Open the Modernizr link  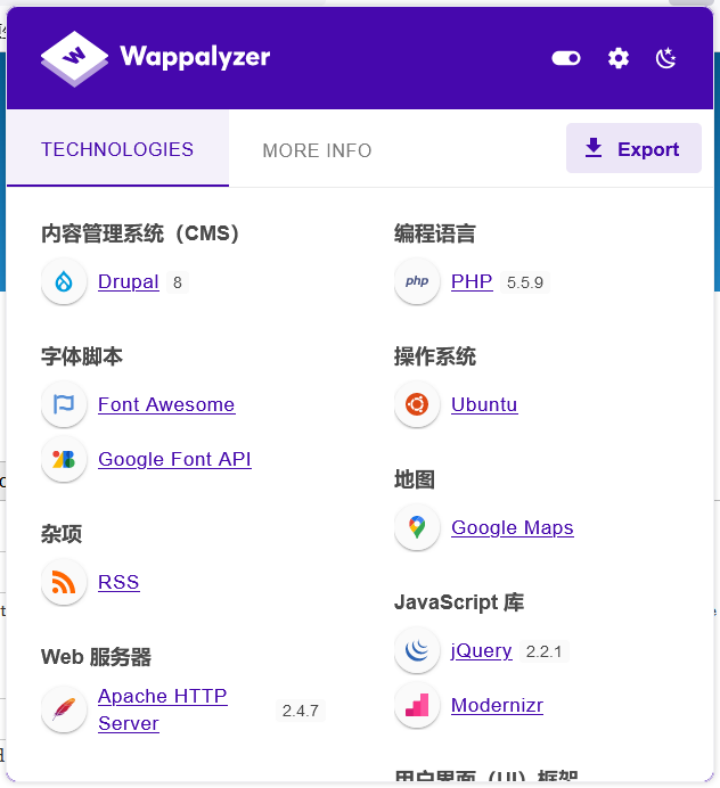pyautogui.click(x=497, y=706)
